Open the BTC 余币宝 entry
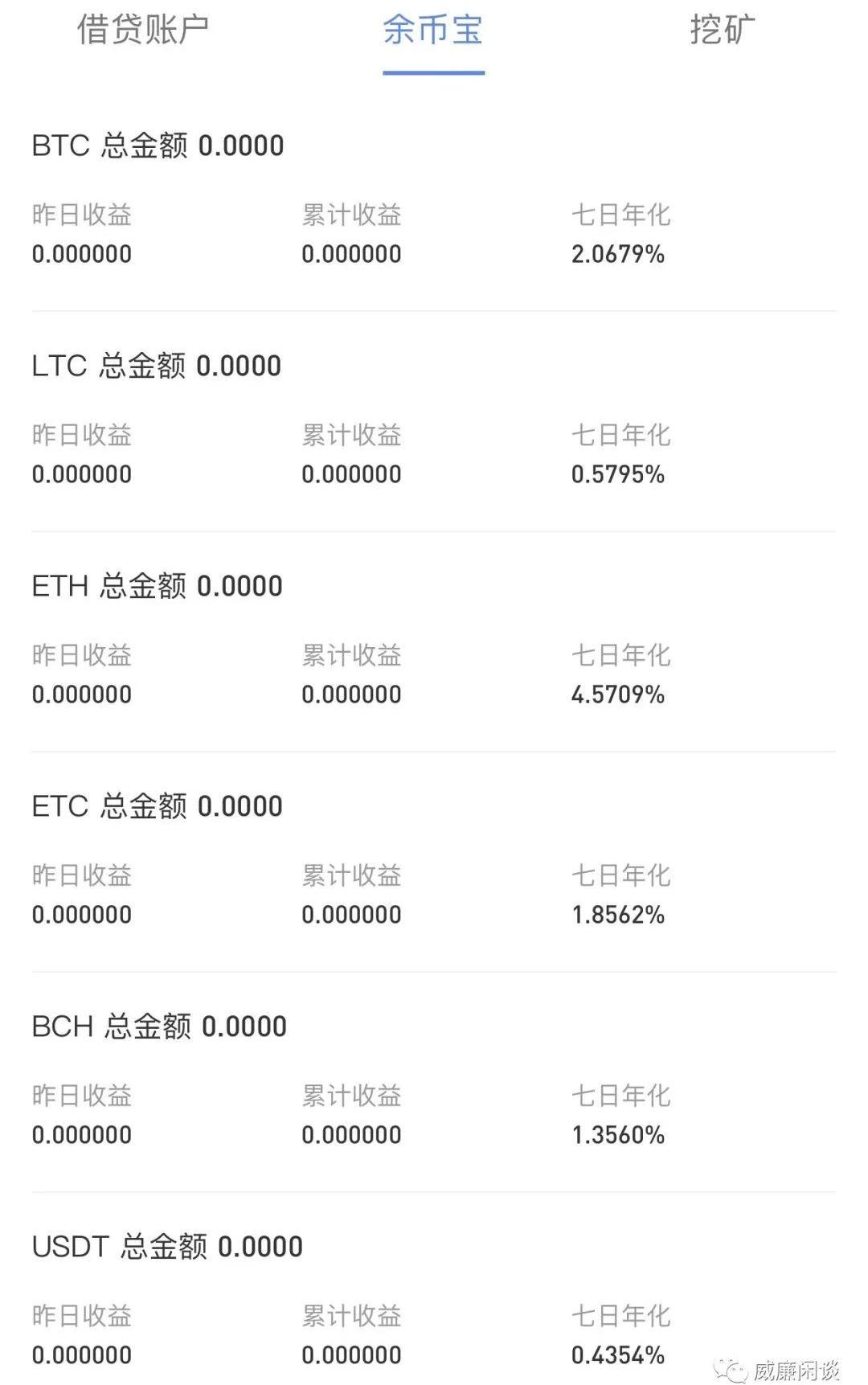The height and width of the screenshot is (1385, 868). click(x=158, y=146)
